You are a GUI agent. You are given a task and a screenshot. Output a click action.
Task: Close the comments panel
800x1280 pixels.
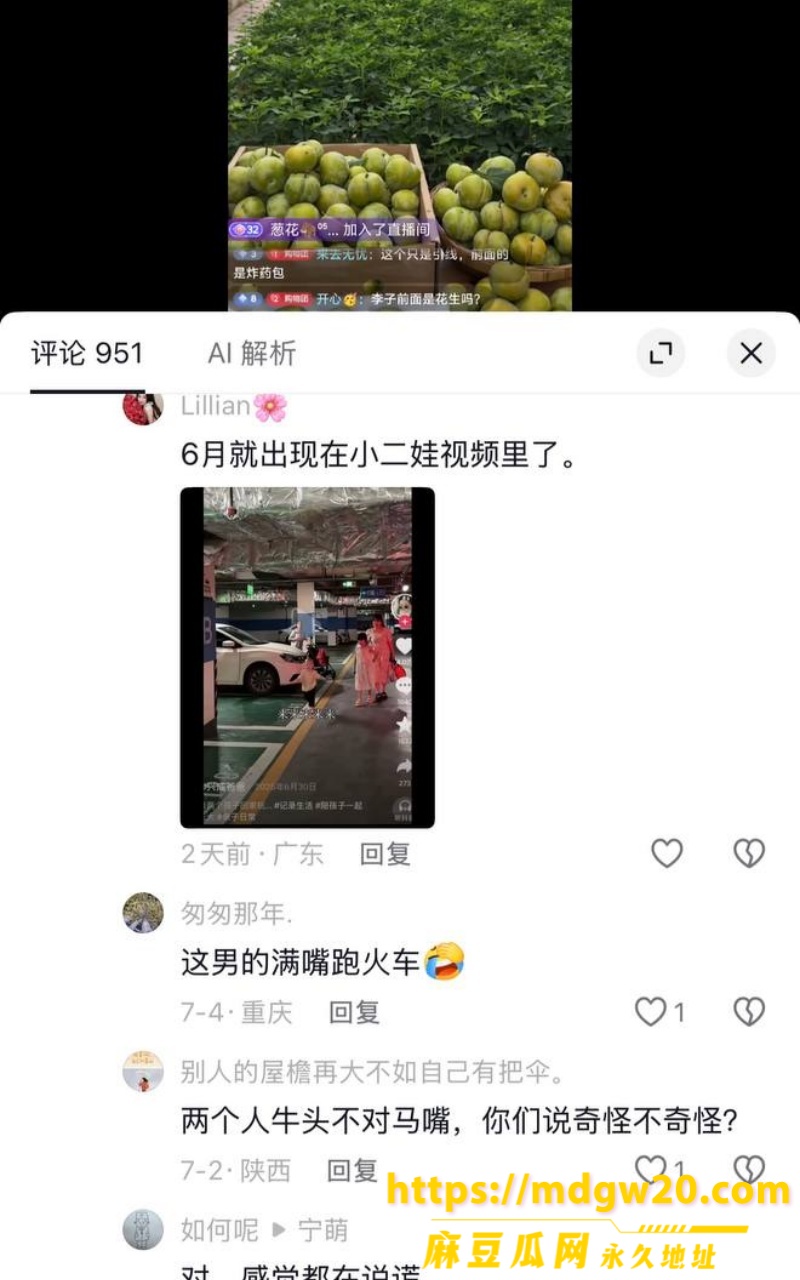751,353
